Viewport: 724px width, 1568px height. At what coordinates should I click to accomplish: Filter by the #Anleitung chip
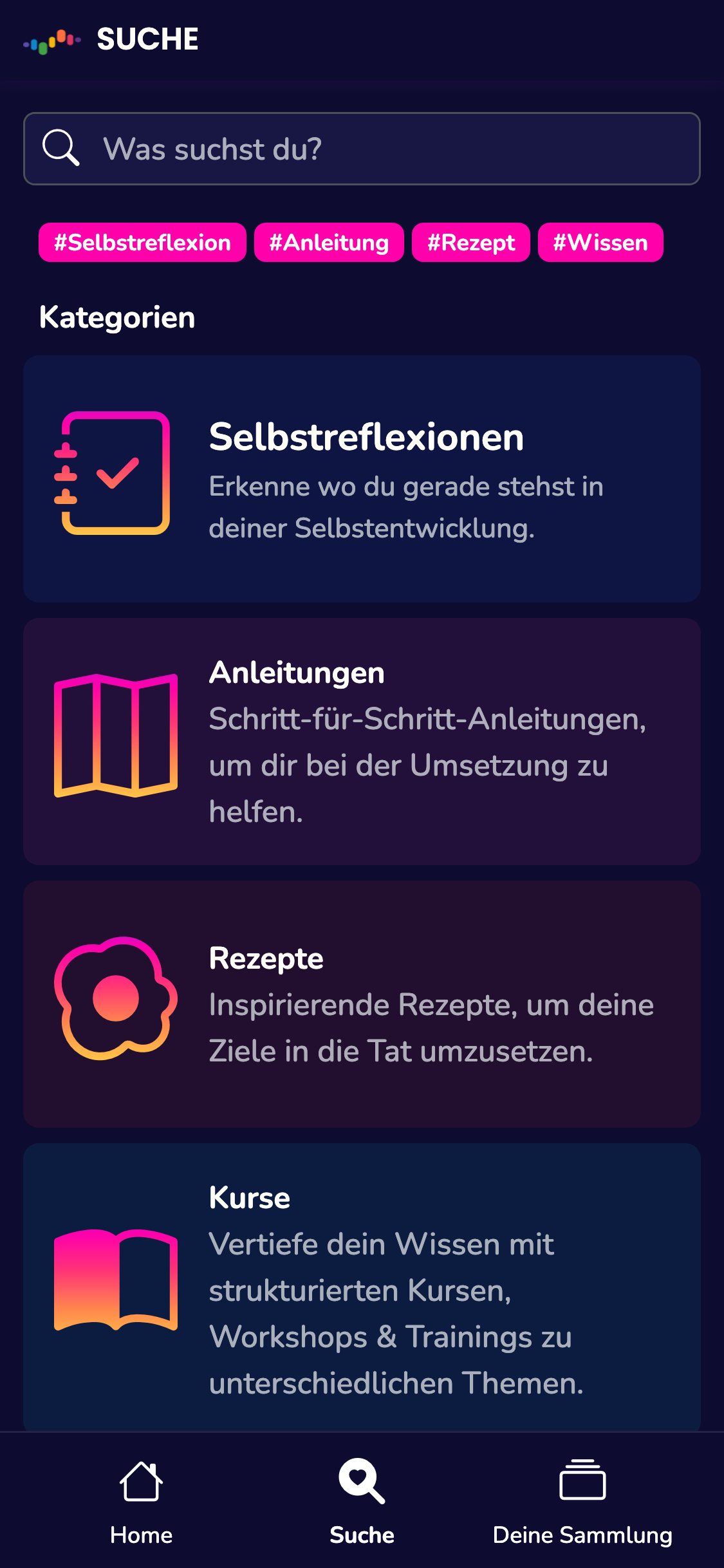tap(329, 243)
